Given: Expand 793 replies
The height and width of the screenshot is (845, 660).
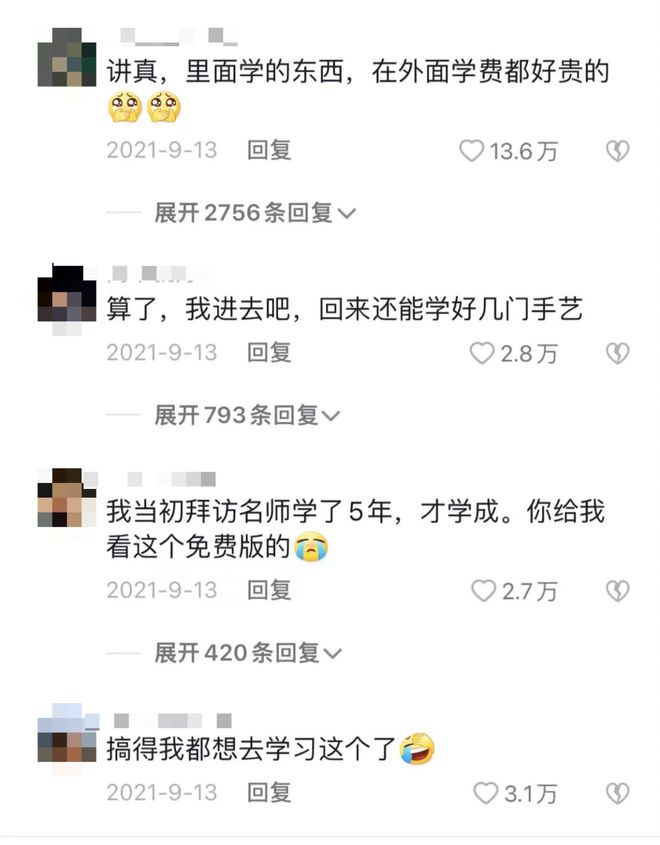Looking at the screenshot, I should [247, 414].
